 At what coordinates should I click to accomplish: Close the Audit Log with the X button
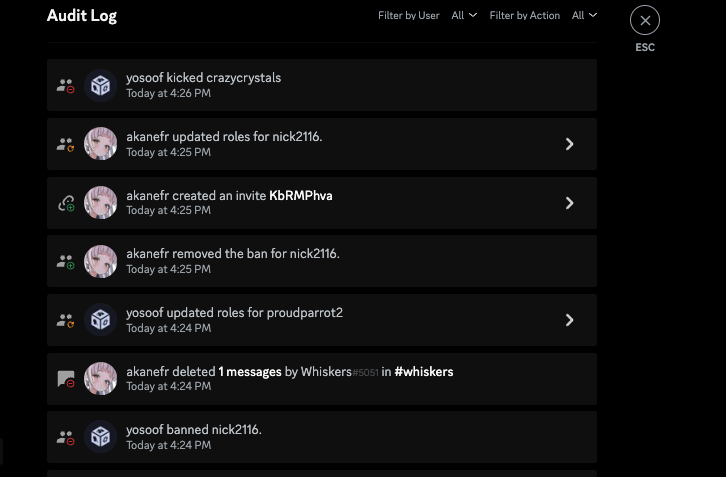coord(645,20)
